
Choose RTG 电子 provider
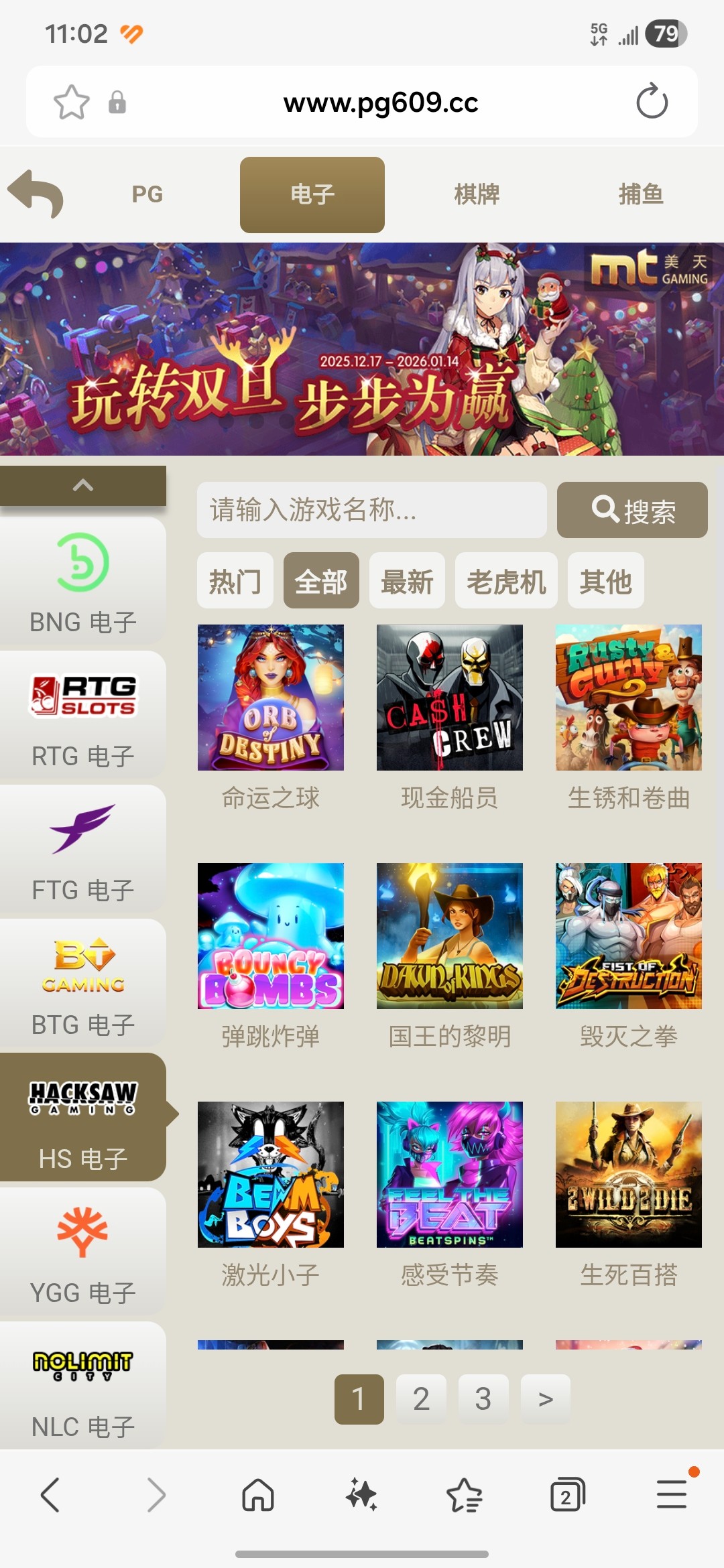83,716
